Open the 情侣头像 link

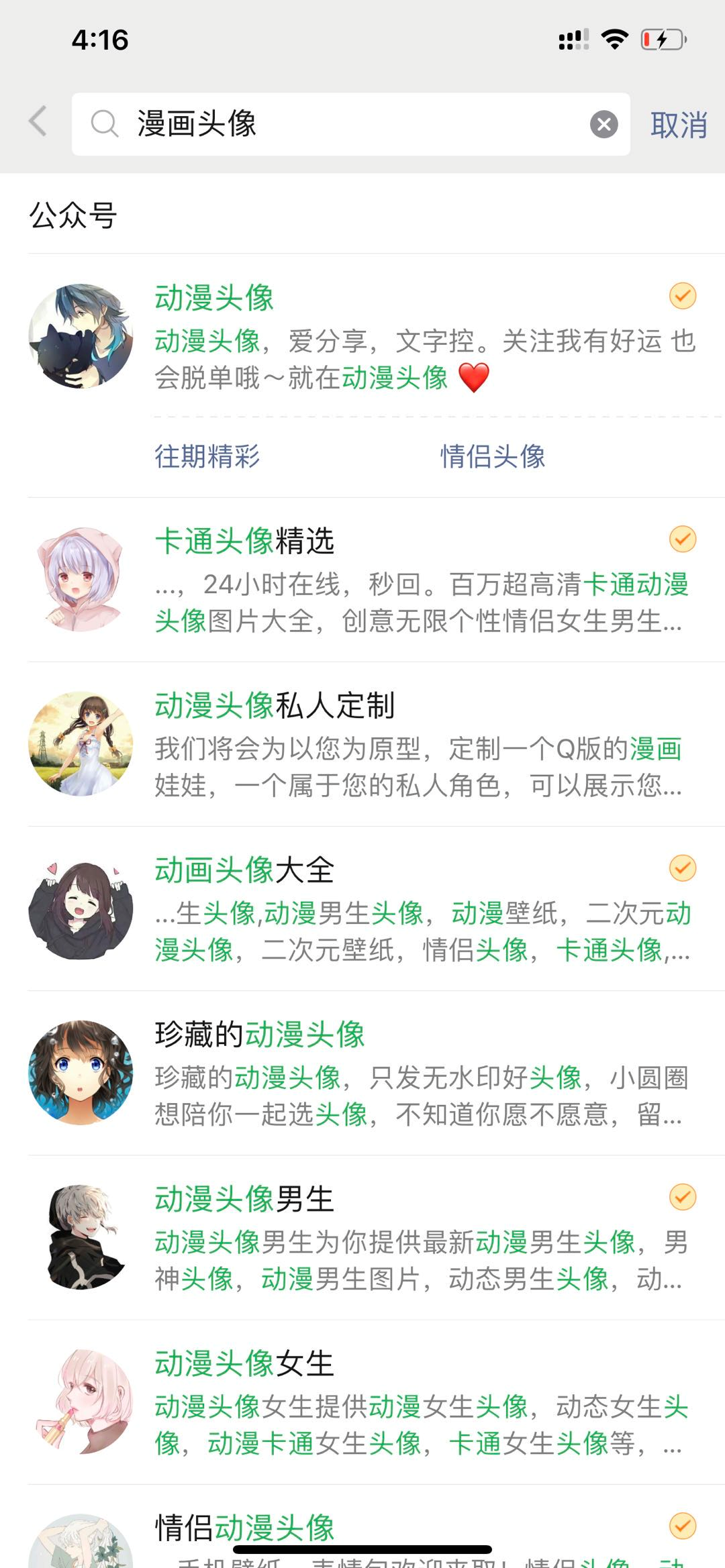(x=492, y=456)
